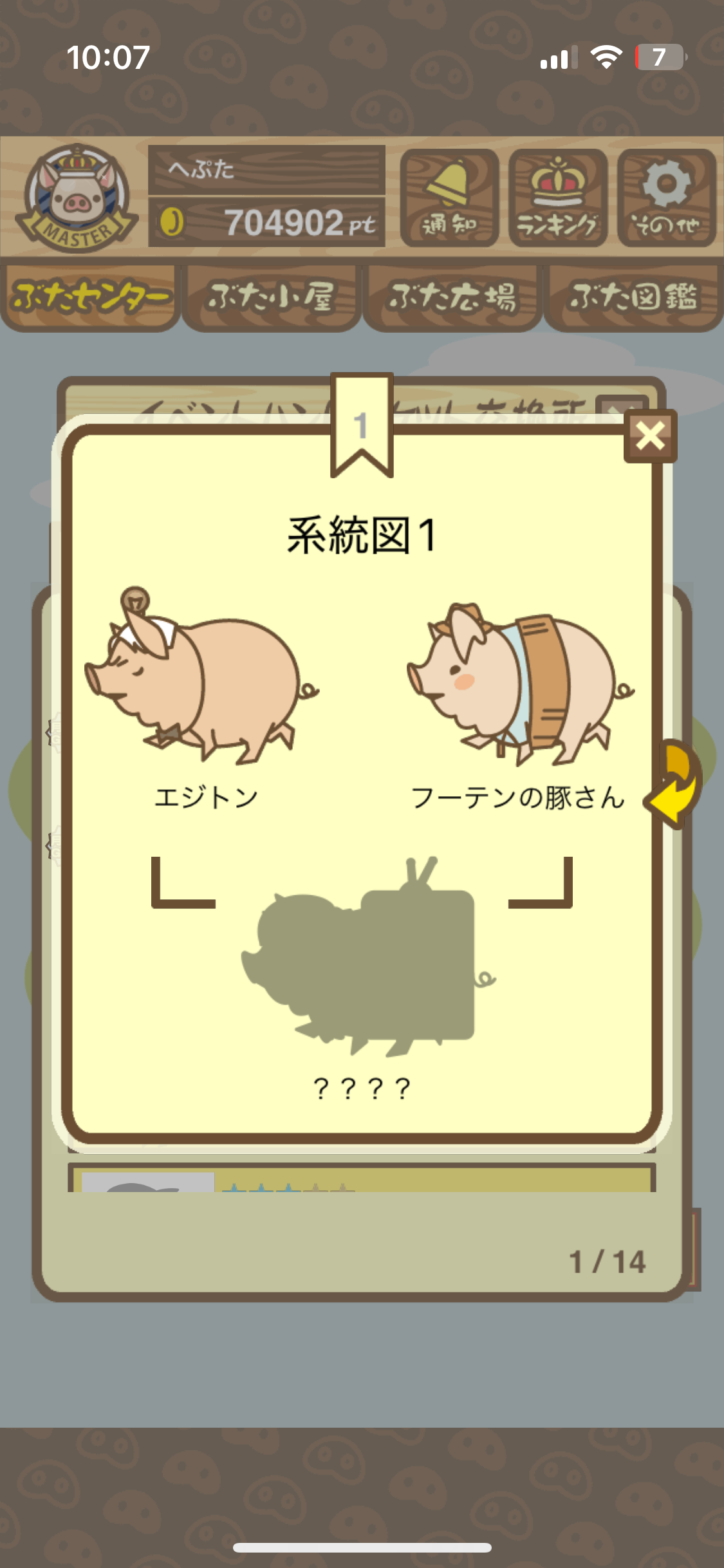Switch to the ぶた広場 tab
The image size is (724, 1568).
452,297
